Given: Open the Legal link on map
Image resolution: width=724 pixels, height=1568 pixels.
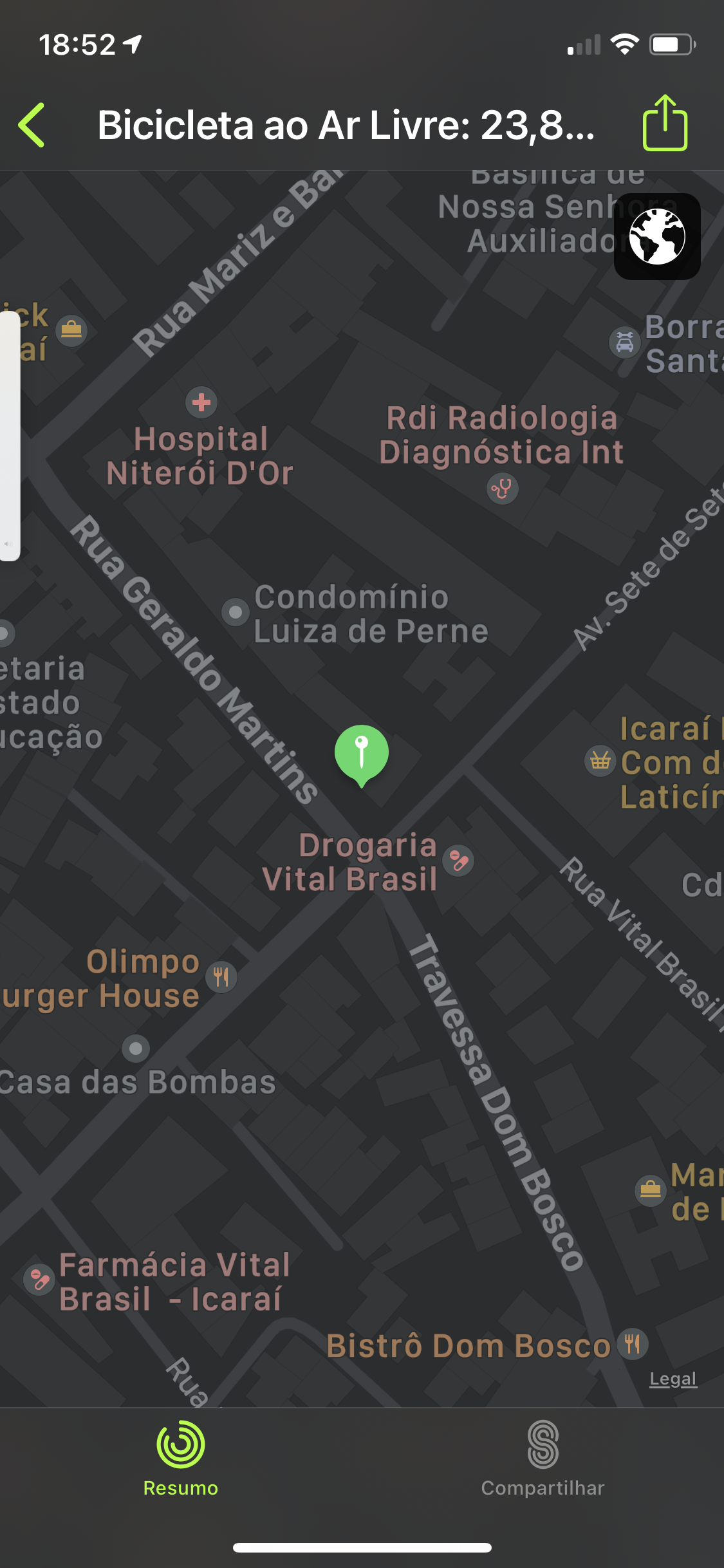Looking at the screenshot, I should pos(673,1378).
